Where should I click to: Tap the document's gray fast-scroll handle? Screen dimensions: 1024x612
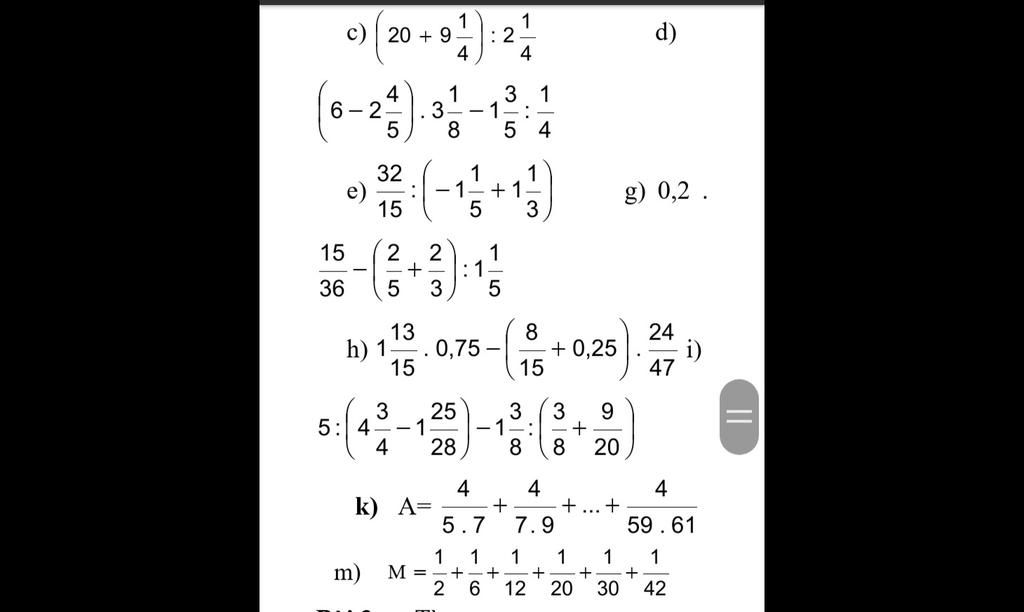[x=738, y=417]
